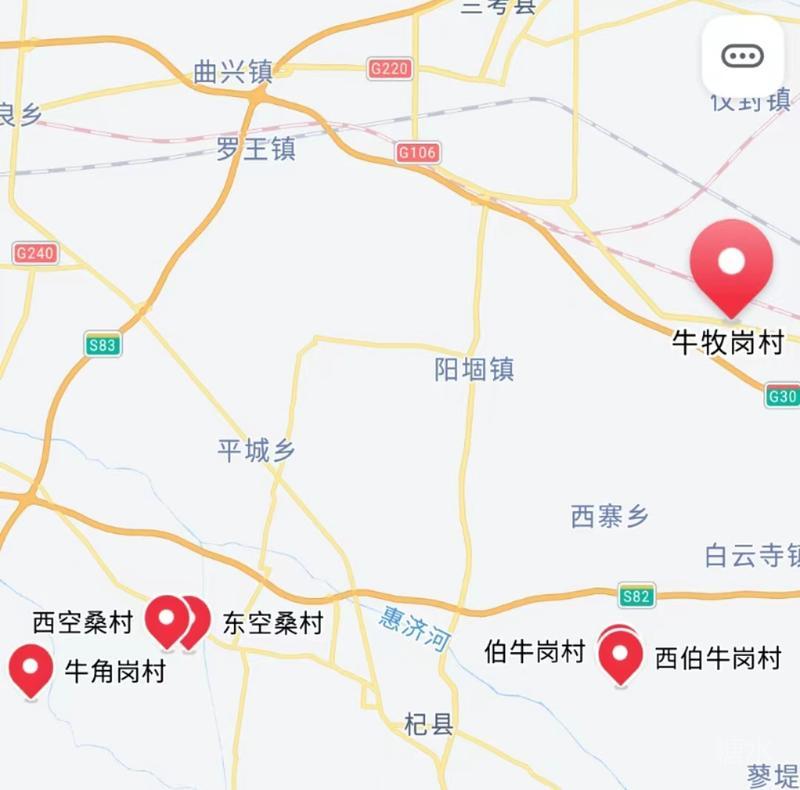
Task: Select the 西空桑村 pin
Action: (x=165, y=618)
